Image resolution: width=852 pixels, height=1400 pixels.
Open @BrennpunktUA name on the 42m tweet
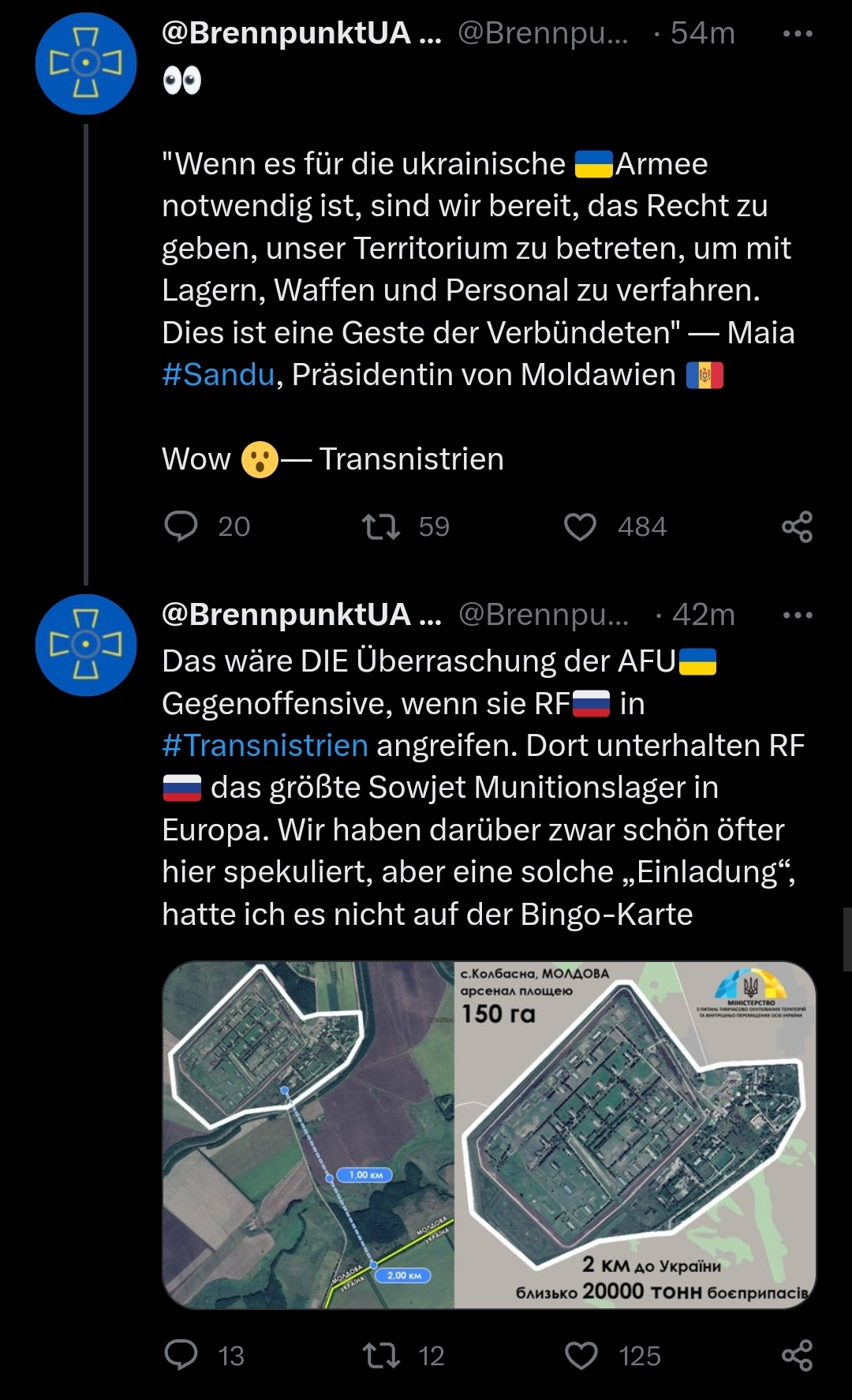click(x=301, y=615)
